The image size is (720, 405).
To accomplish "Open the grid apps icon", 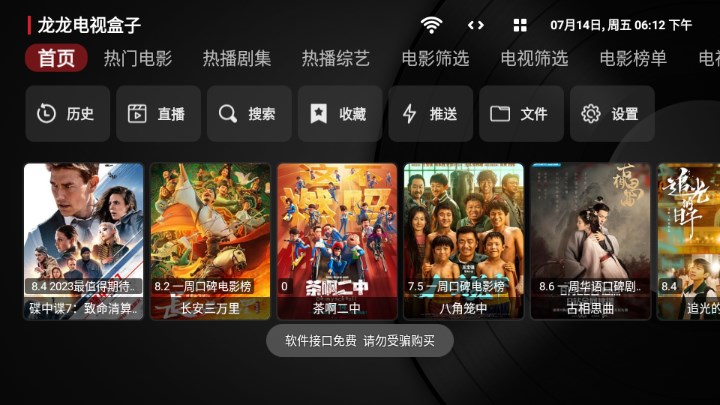I will coord(520,25).
